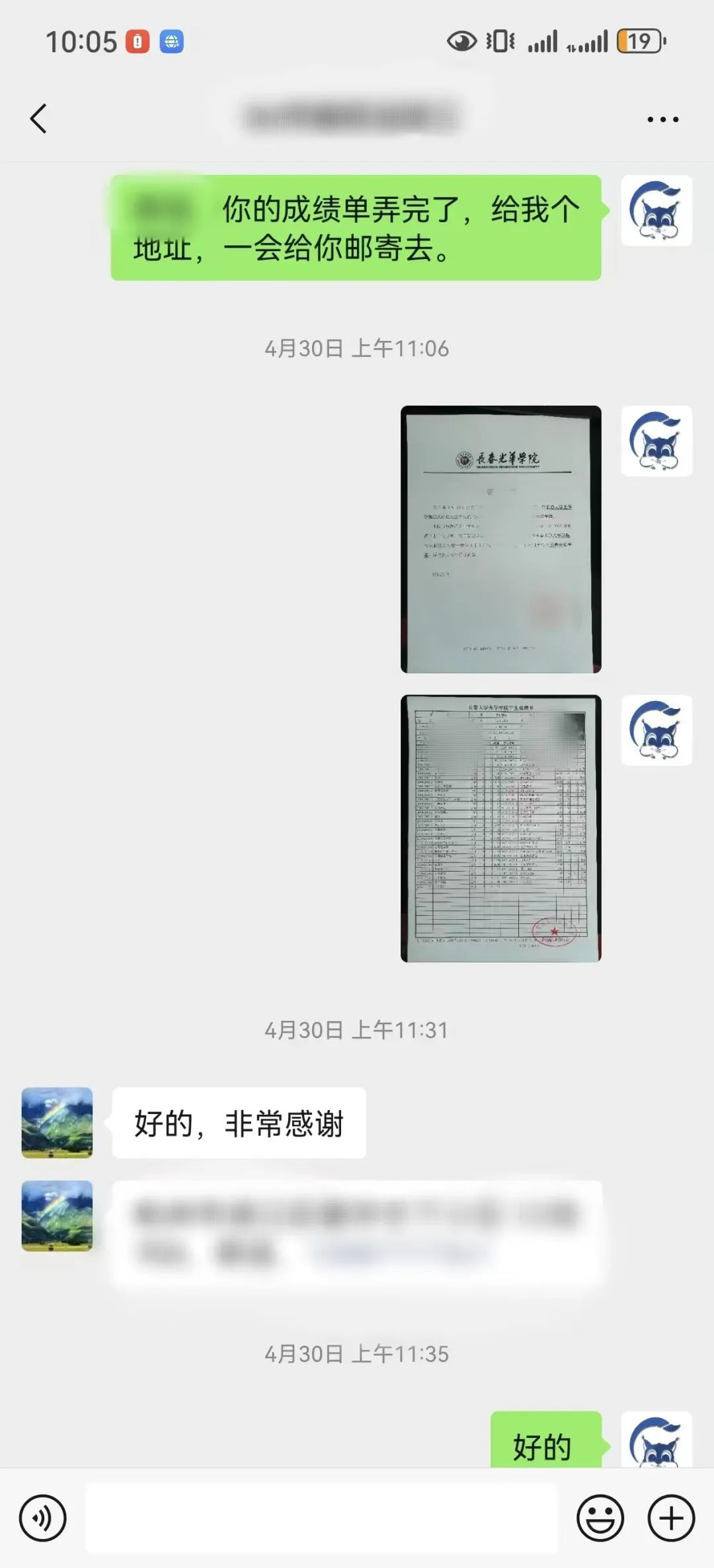View landscape avatar contact beside 好的,非常感谢
This screenshot has width=714, height=1568.
click(x=57, y=1123)
